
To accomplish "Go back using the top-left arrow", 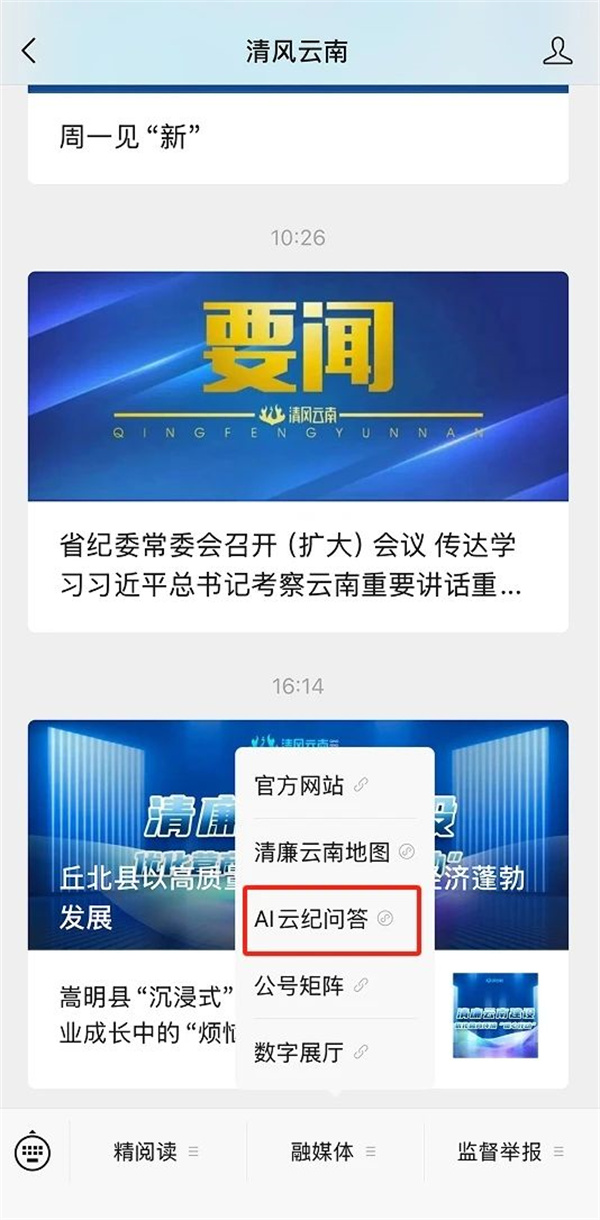I will point(29,51).
